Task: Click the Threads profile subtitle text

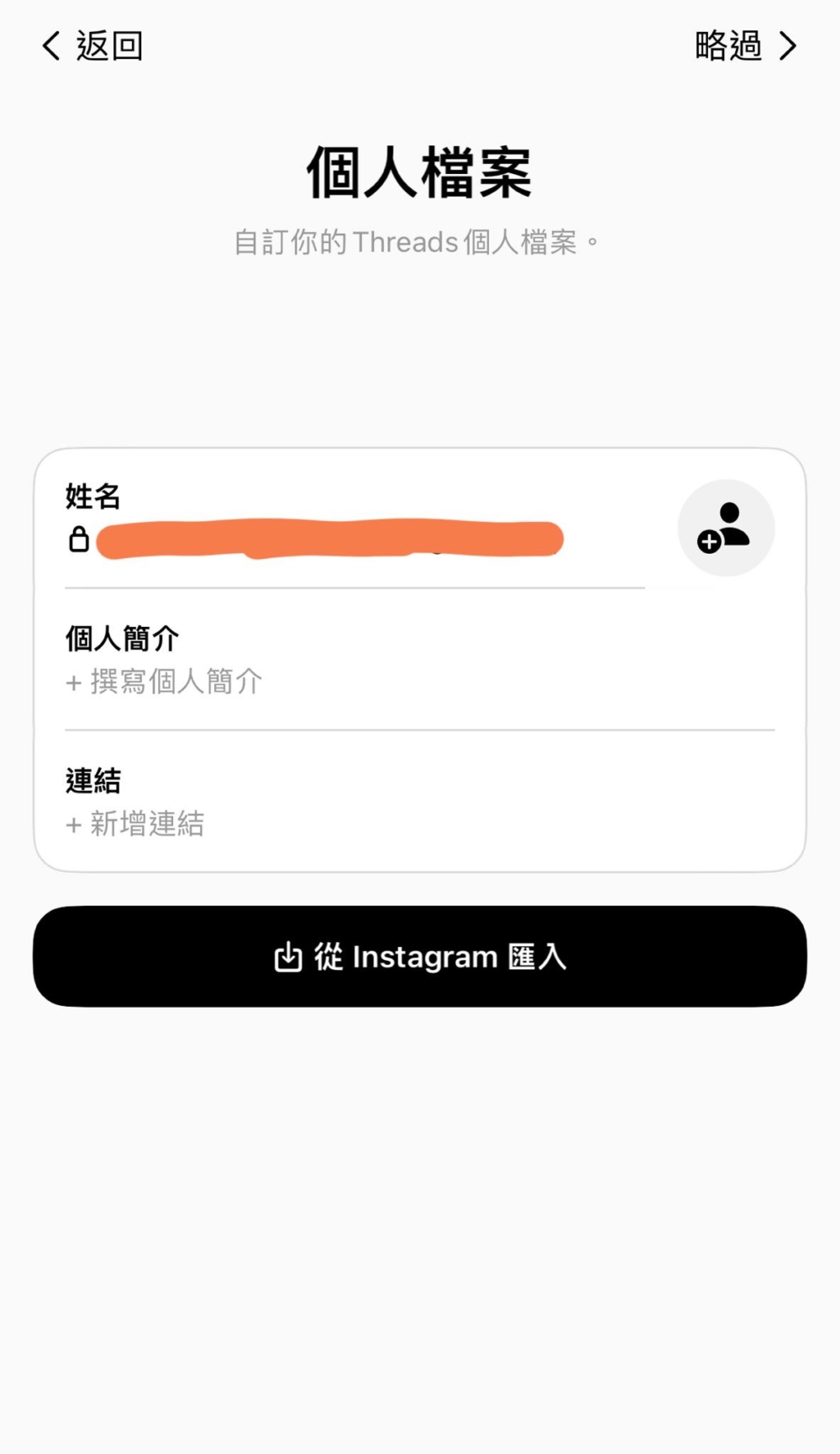Action: pos(418,241)
